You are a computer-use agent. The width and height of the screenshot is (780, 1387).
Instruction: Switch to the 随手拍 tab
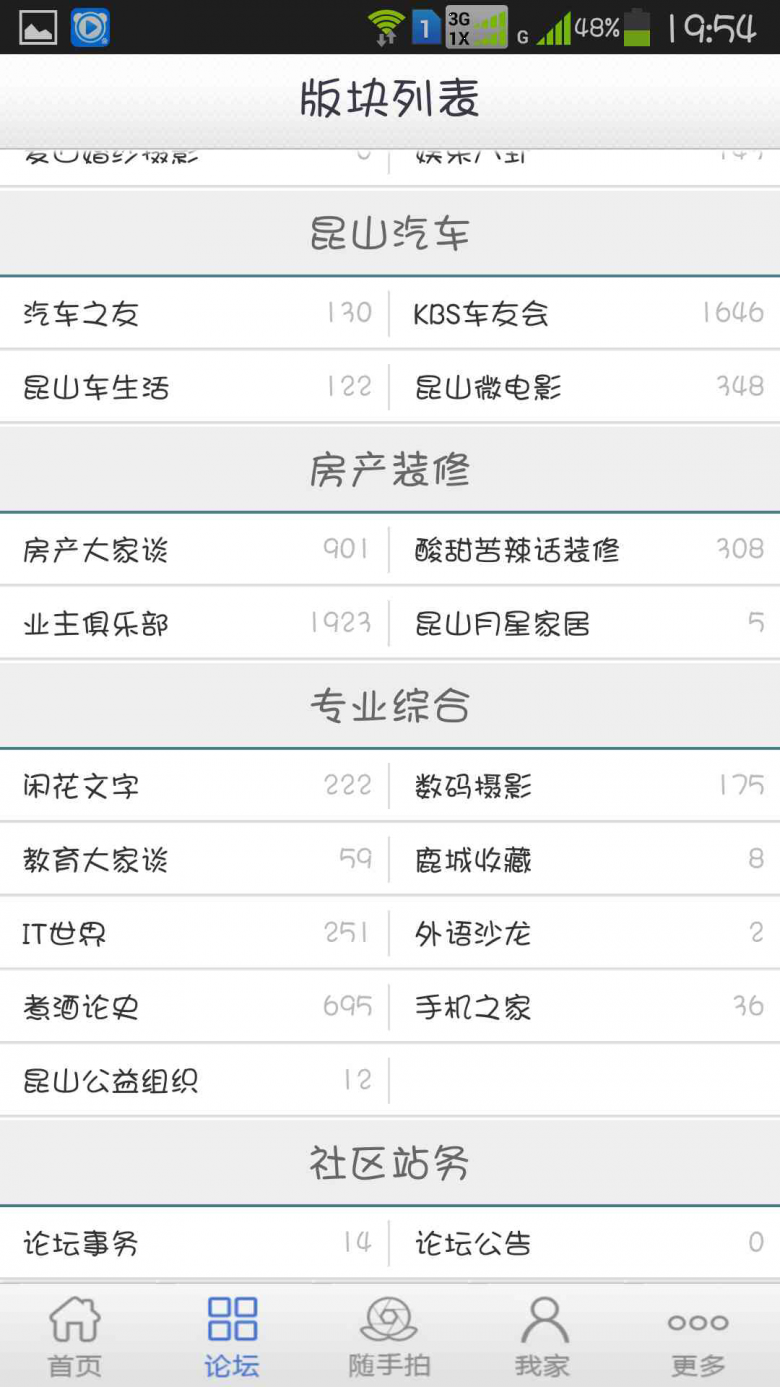(389, 1337)
